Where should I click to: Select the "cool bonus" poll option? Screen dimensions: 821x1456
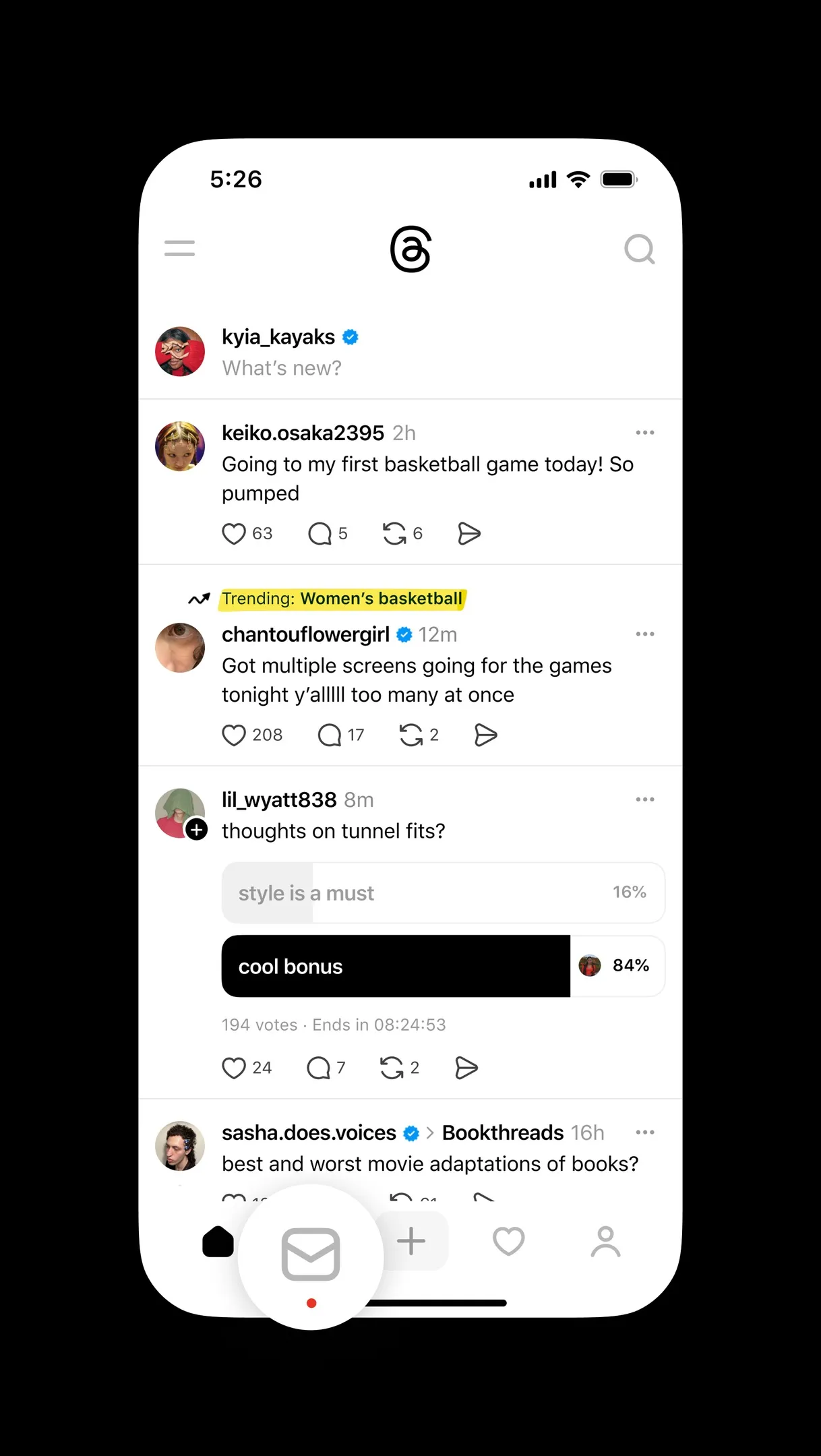(444, 966)
